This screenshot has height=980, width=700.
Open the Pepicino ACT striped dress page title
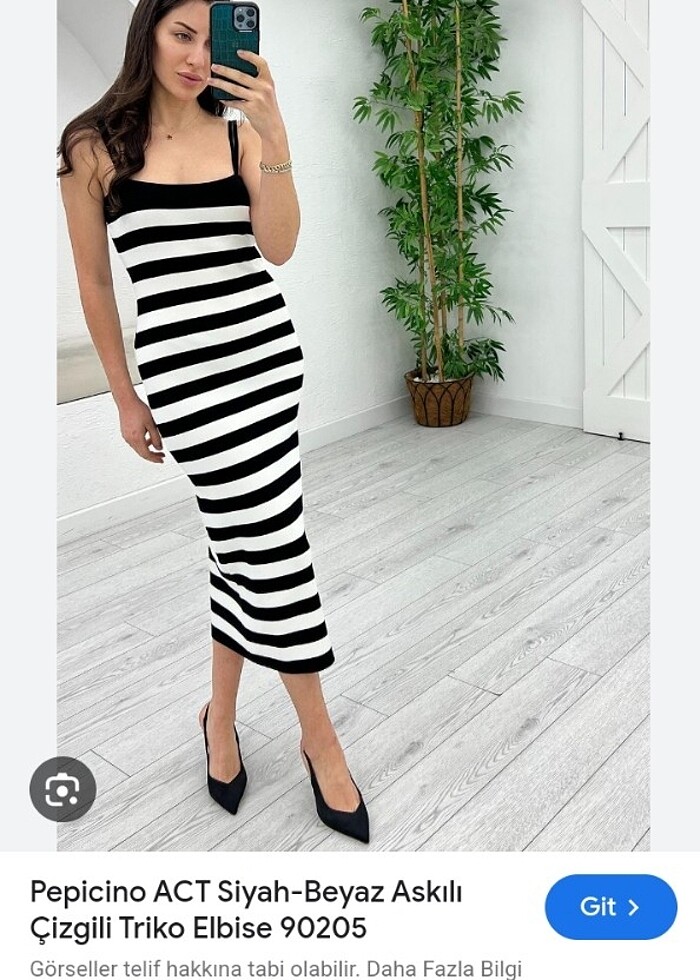246,909
